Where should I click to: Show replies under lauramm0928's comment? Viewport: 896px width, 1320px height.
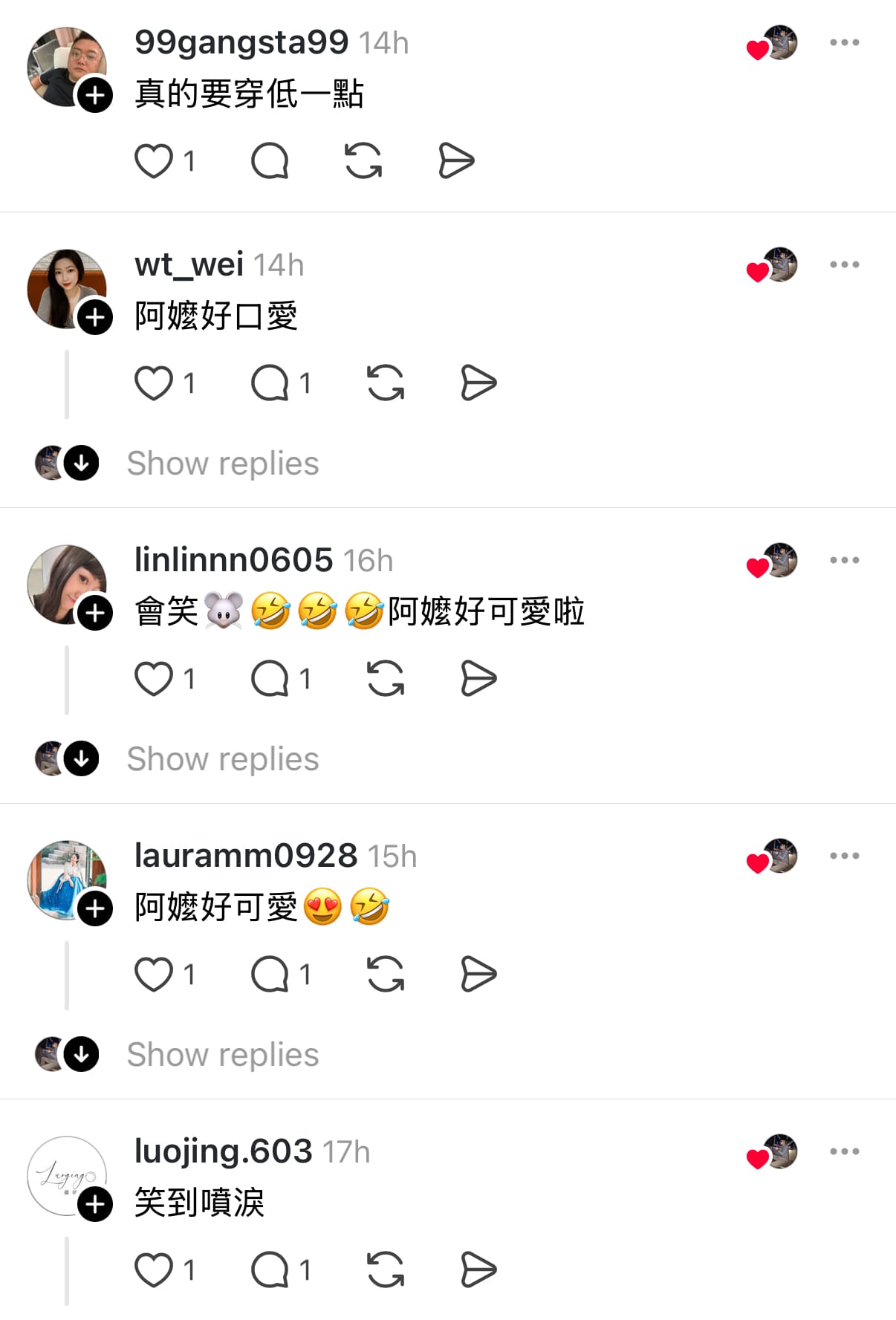222,1055
